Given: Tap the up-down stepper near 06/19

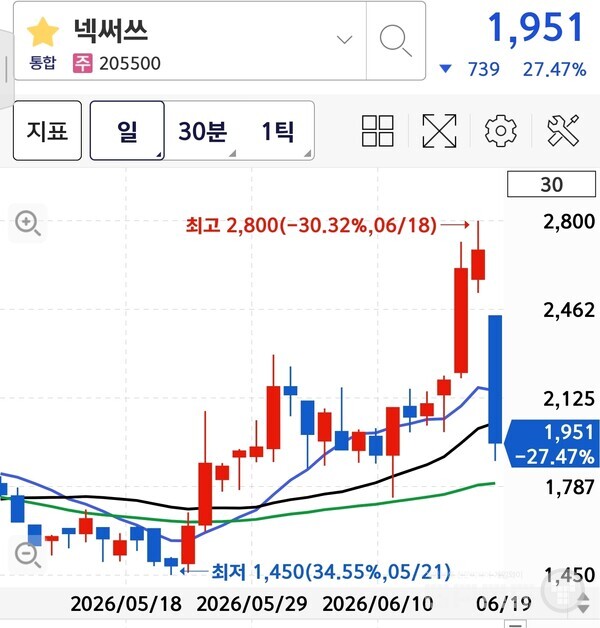Looking at the screenshot, I should tap(583, 603).
